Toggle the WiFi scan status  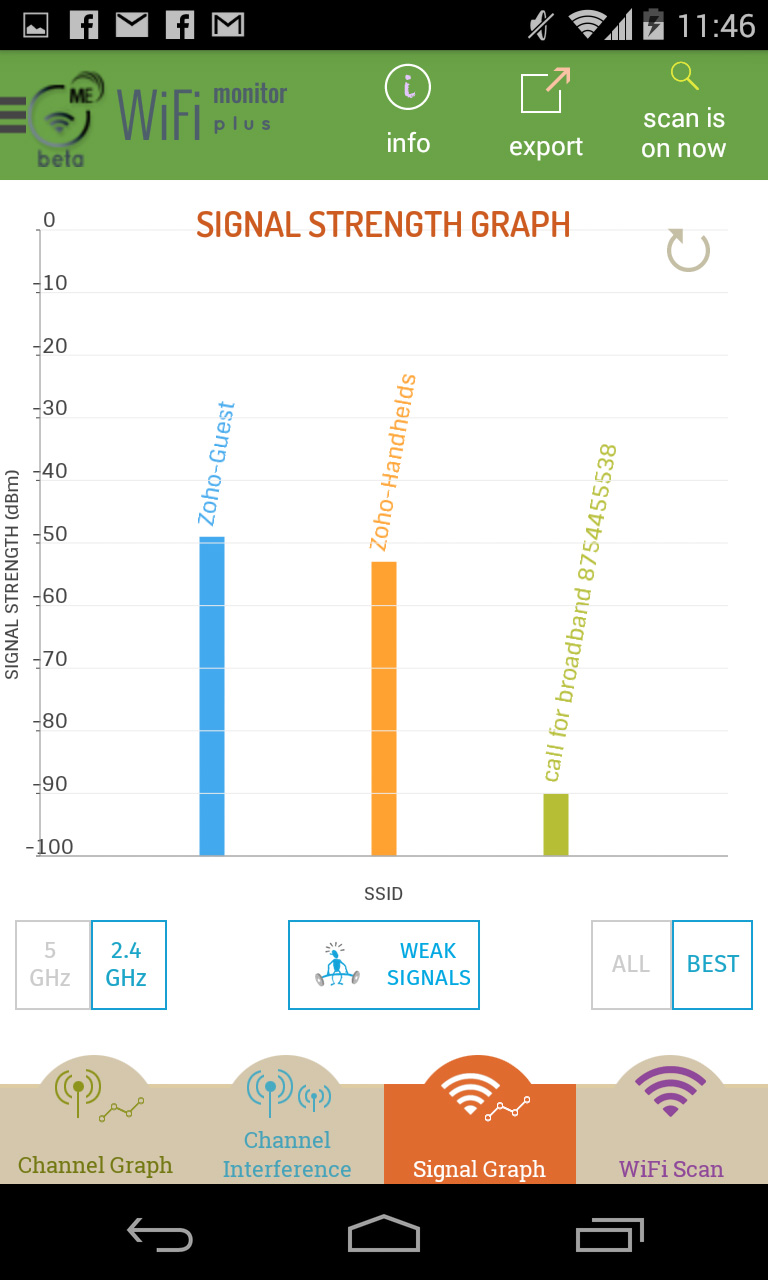684,114
